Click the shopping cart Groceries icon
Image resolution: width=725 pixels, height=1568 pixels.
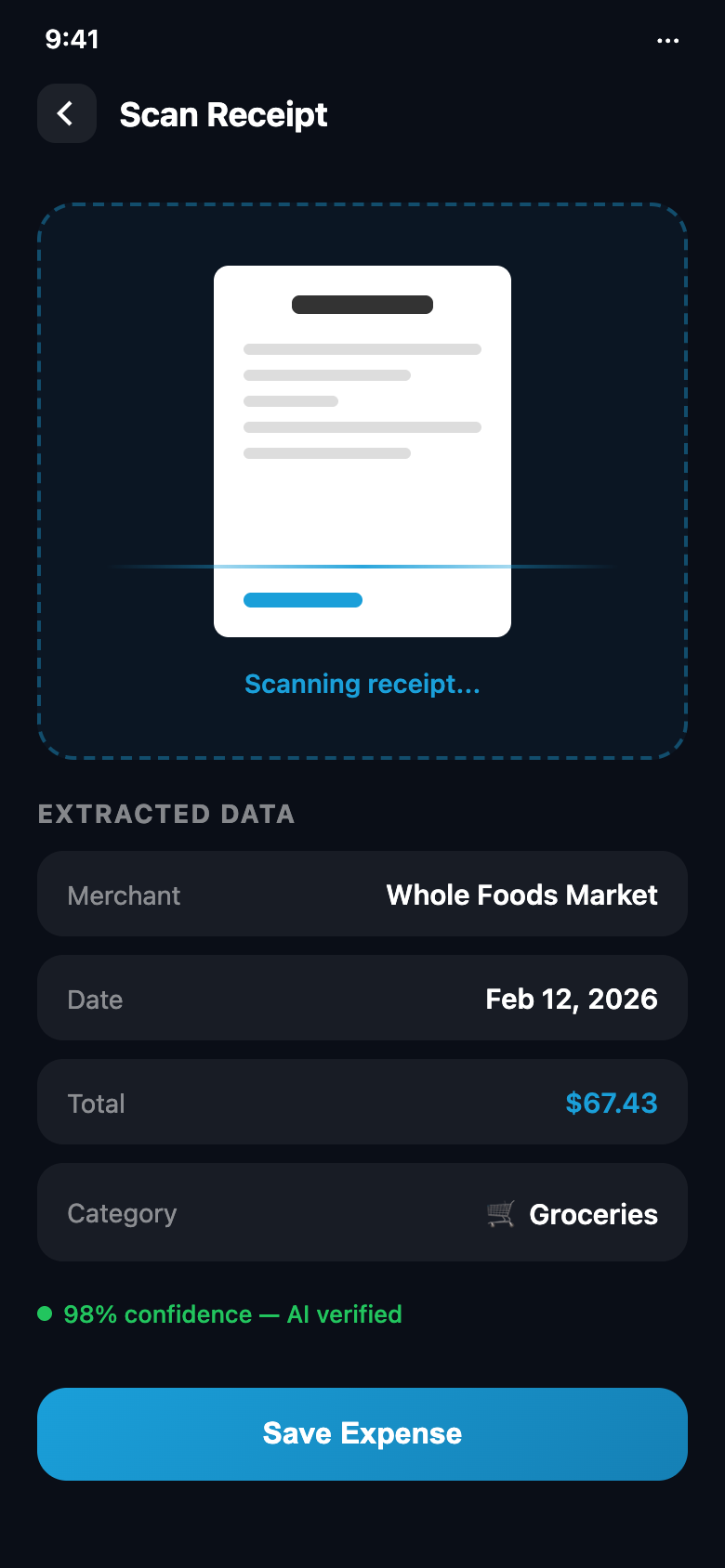click(499, 1213)
